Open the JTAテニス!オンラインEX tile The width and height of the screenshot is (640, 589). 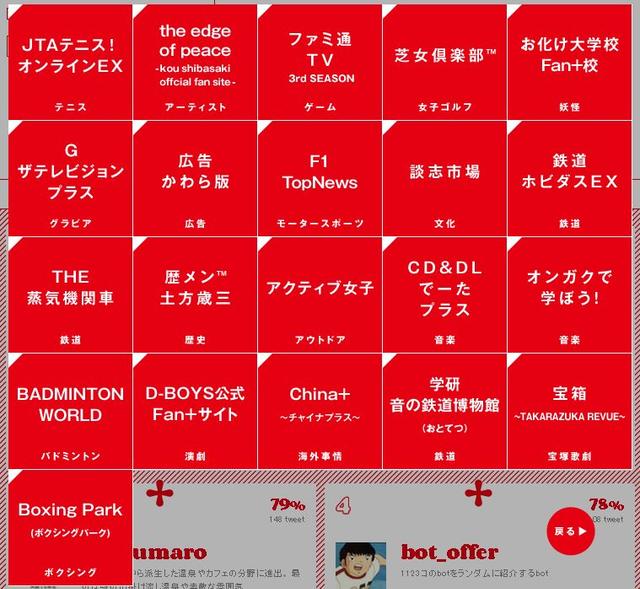click(70, 60)
